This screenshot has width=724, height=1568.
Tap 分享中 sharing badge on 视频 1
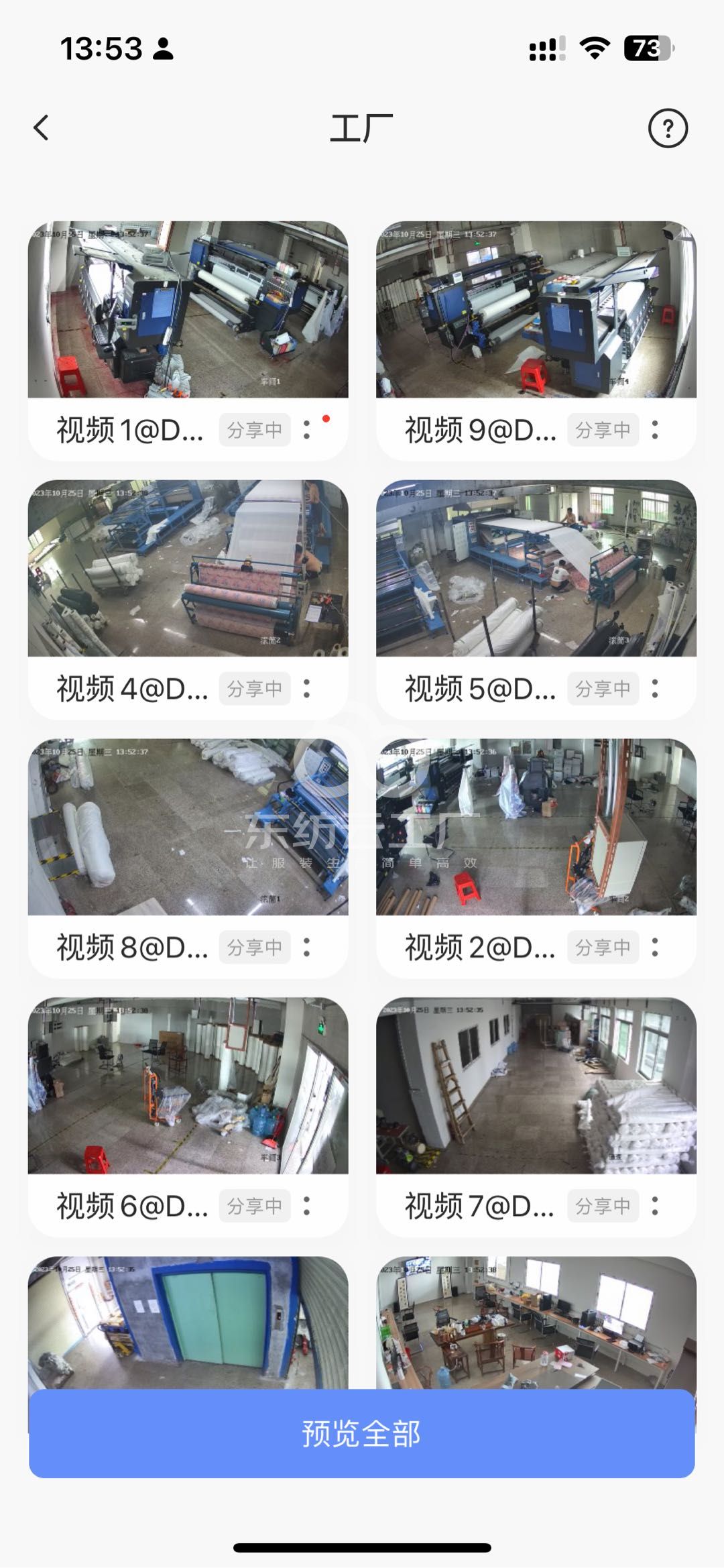point(255,430)
